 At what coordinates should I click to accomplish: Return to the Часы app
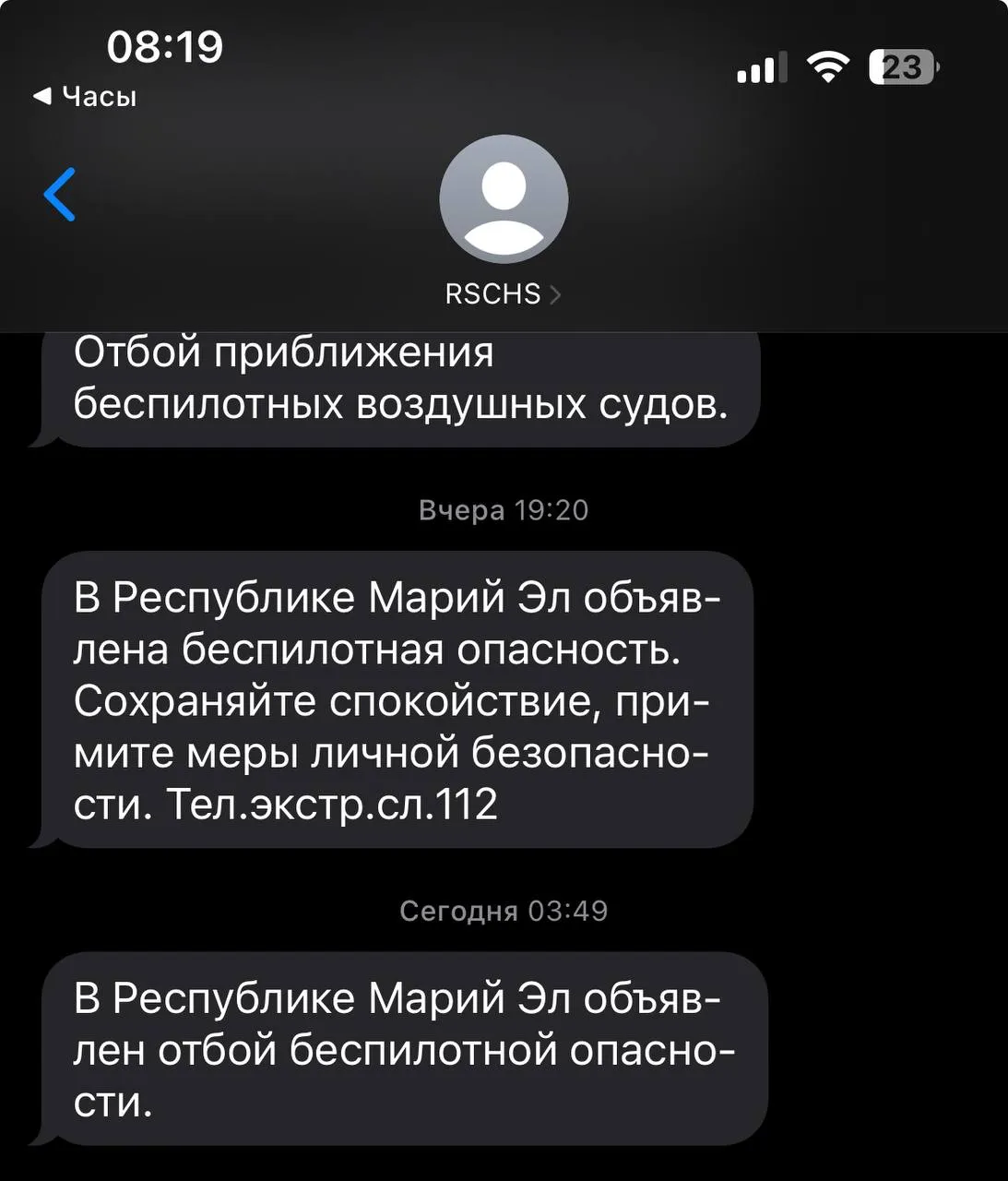(85, 96)
